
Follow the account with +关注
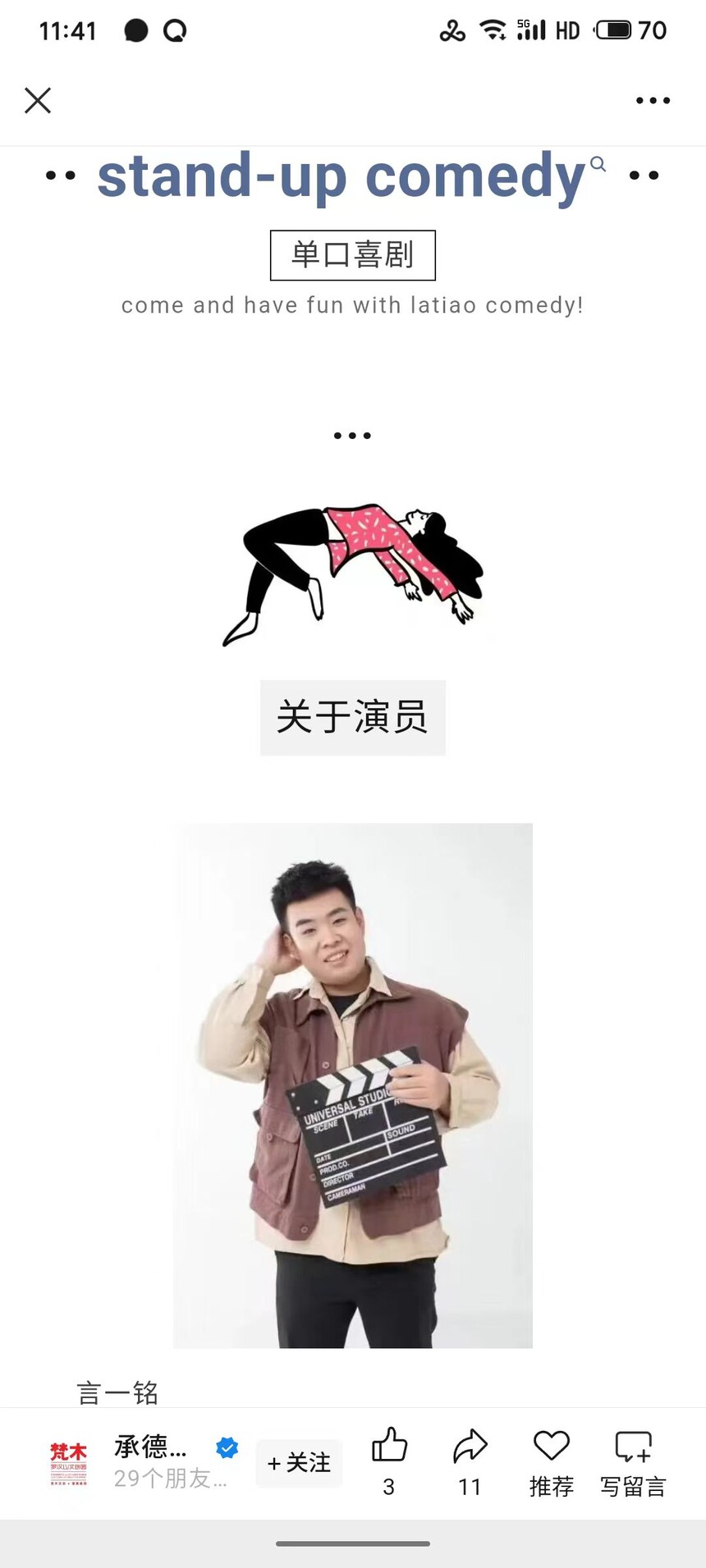299,1462
